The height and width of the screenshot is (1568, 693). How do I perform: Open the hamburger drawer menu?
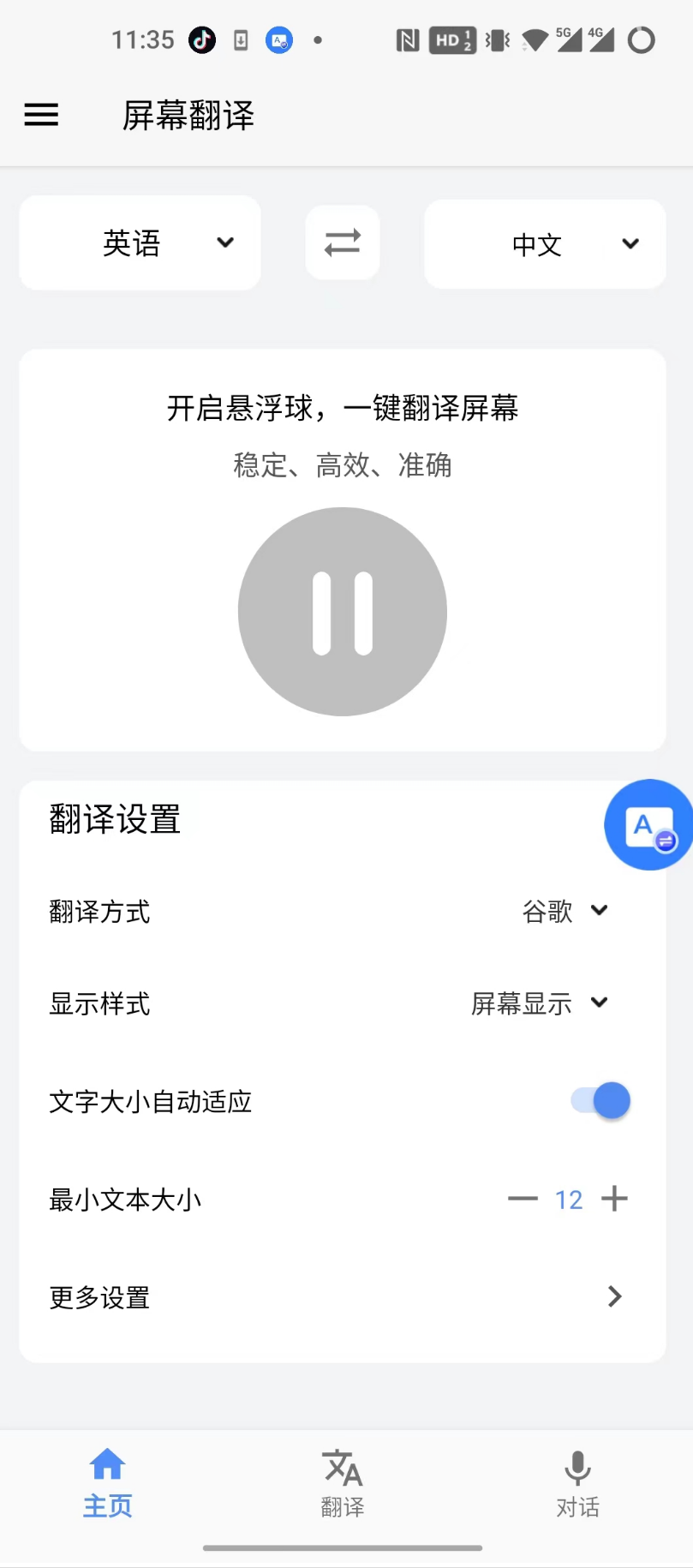41,115
